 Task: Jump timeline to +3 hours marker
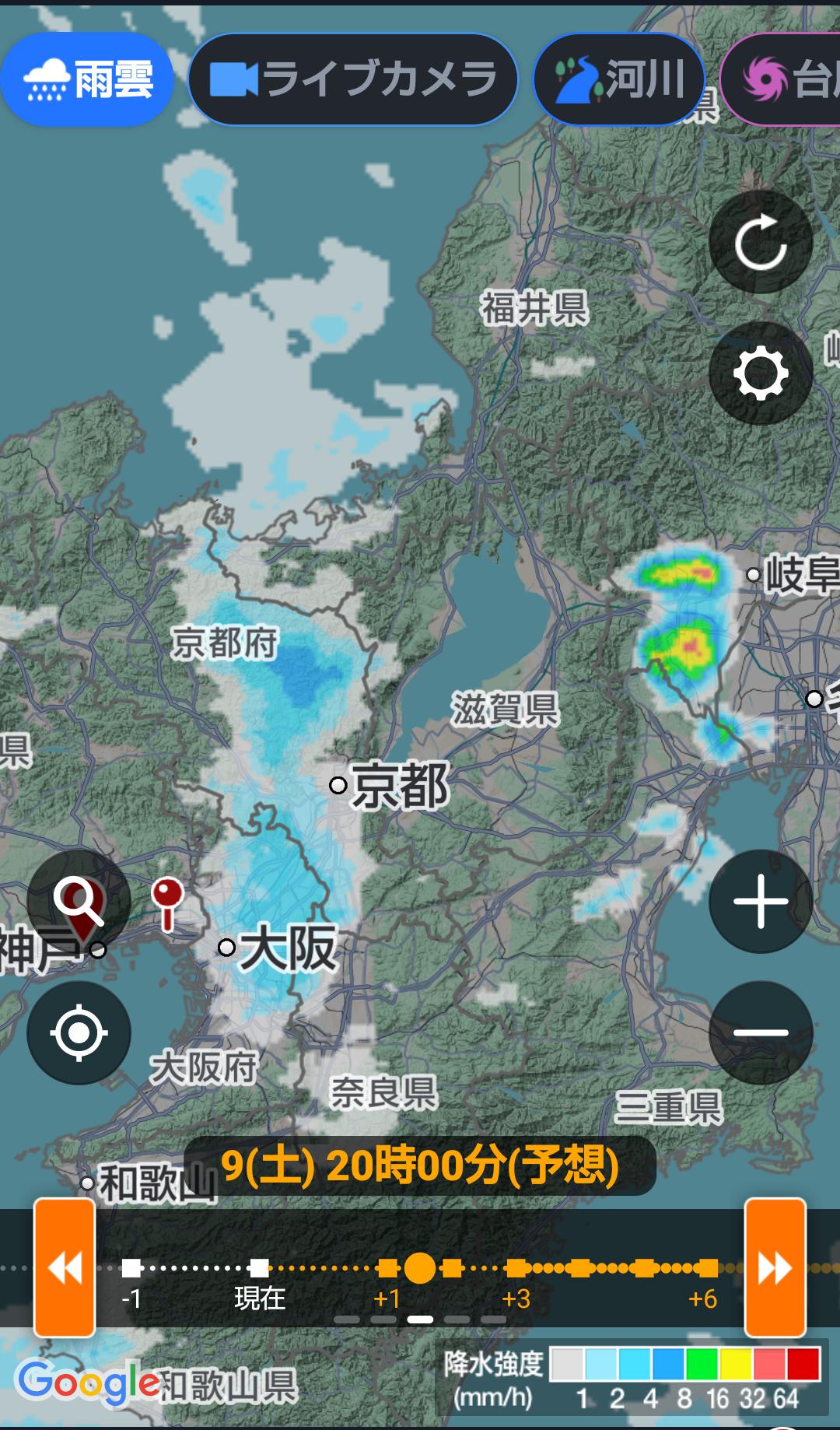(516, 1268)
